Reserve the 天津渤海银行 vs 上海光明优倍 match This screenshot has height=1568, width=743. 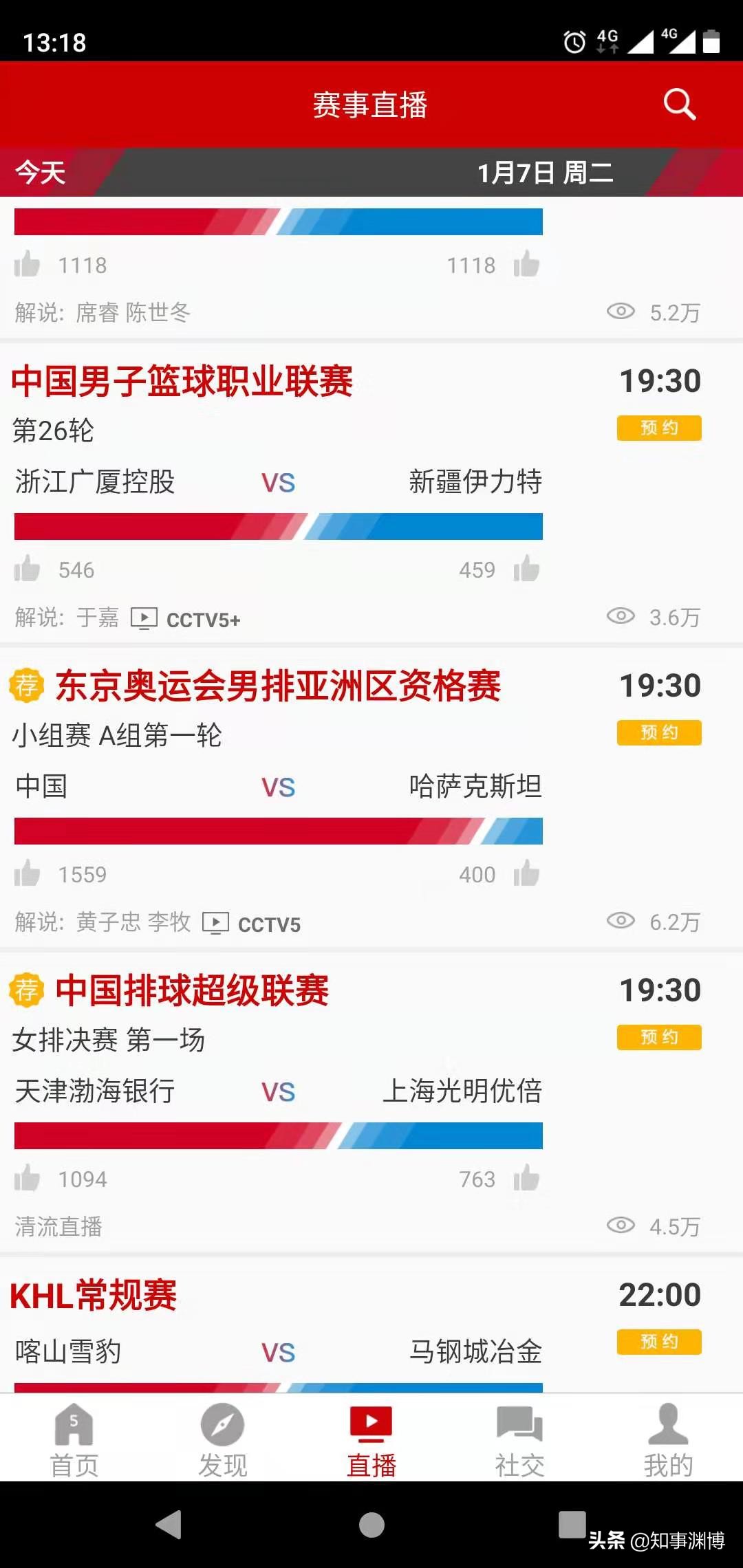click(659, 1037)
